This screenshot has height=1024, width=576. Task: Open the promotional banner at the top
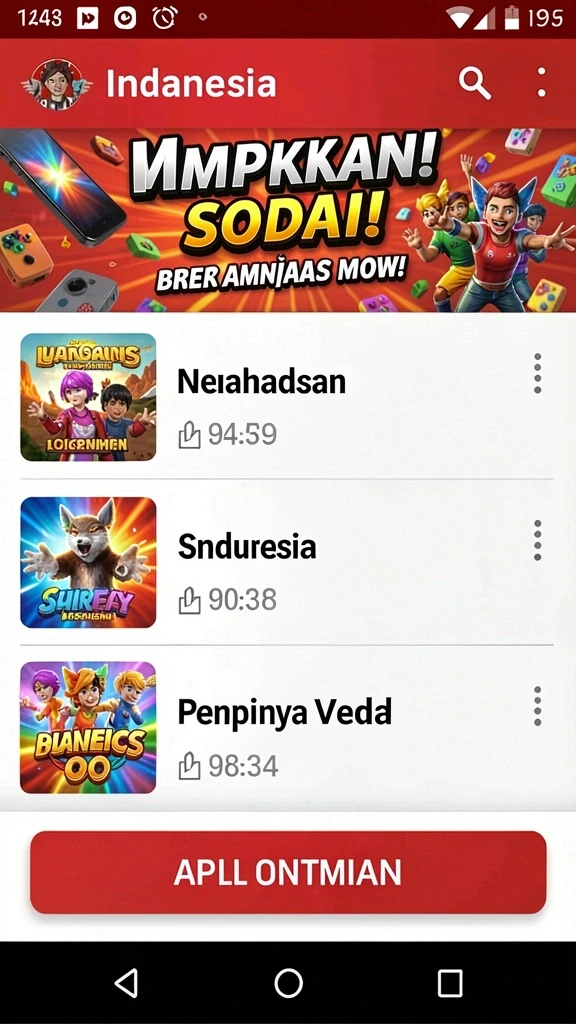288,220
